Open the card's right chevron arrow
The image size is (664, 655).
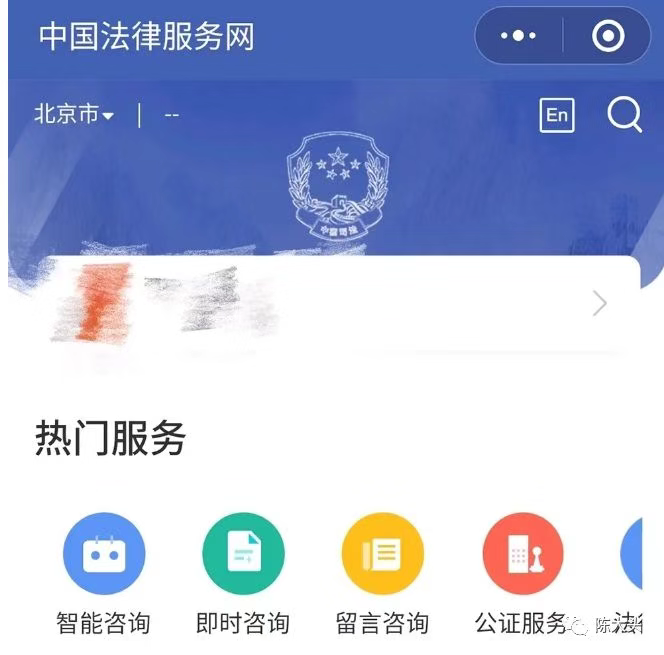click(x=600, y=304)
